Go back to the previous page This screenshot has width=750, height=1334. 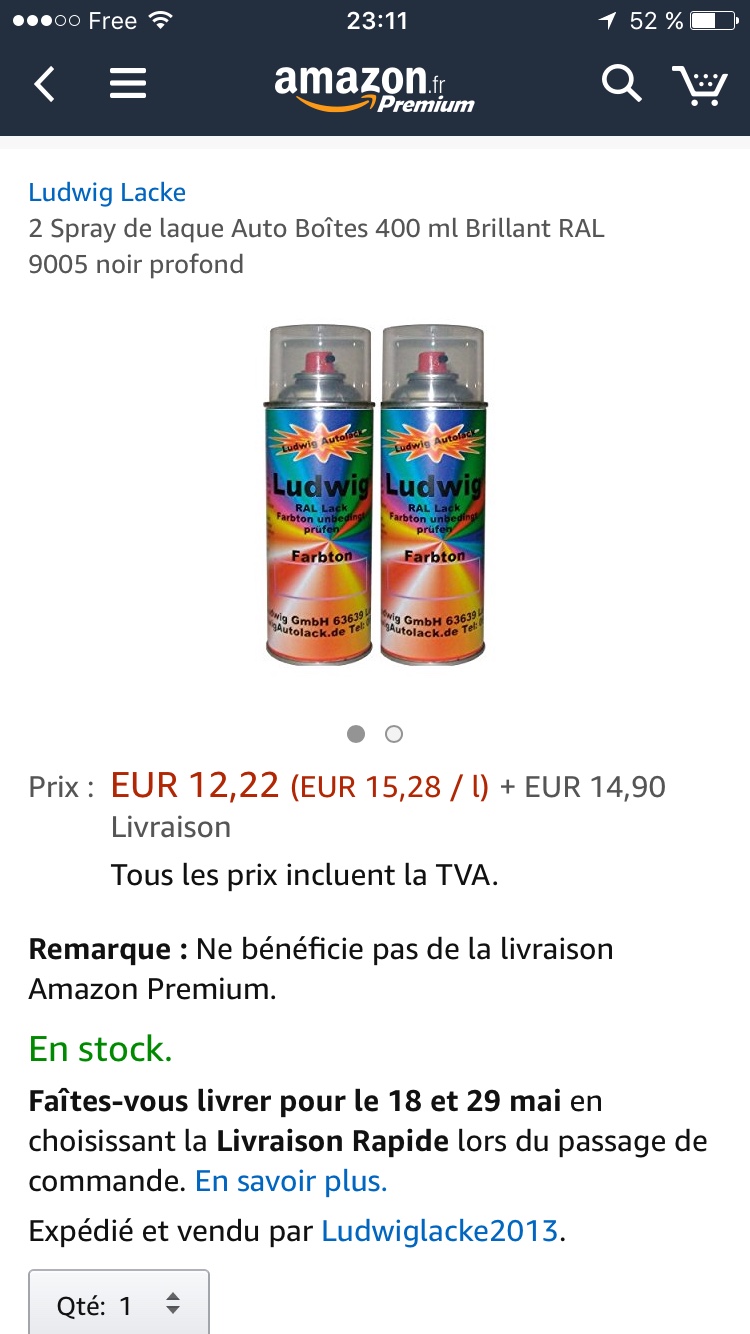coord(44,84)
